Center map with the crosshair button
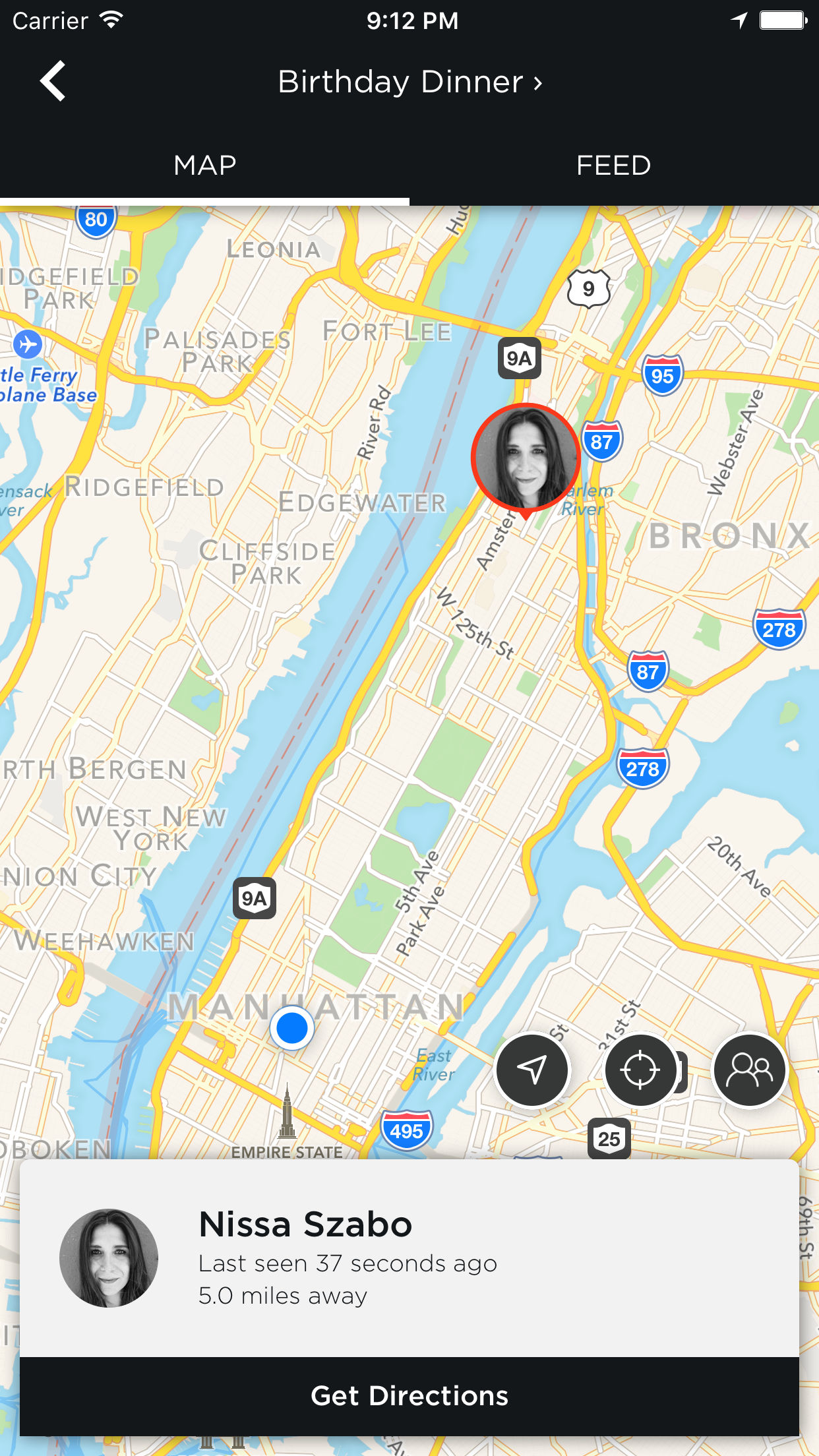Screen dimensions: 819x1456 tap(640, 1070)
